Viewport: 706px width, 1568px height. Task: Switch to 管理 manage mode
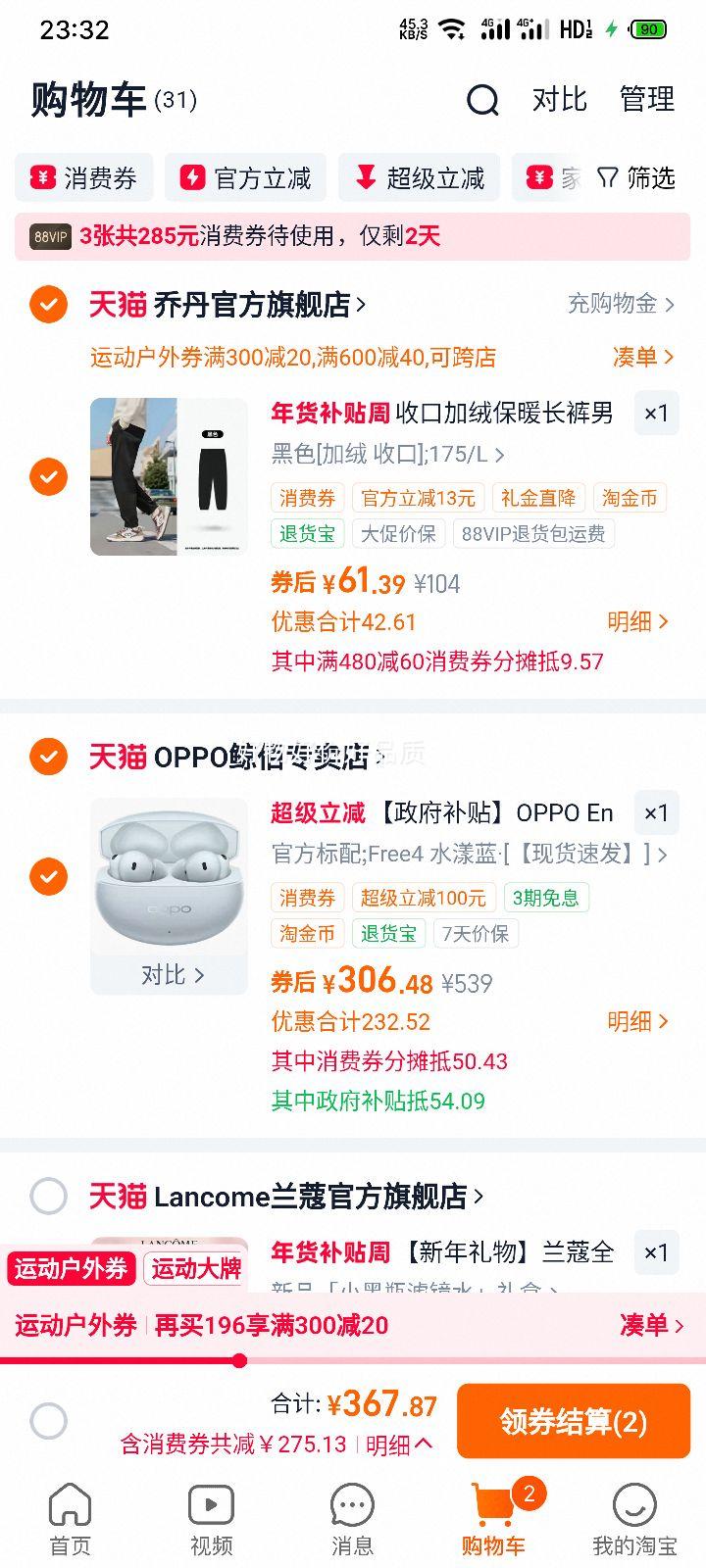tap(646, 99)
